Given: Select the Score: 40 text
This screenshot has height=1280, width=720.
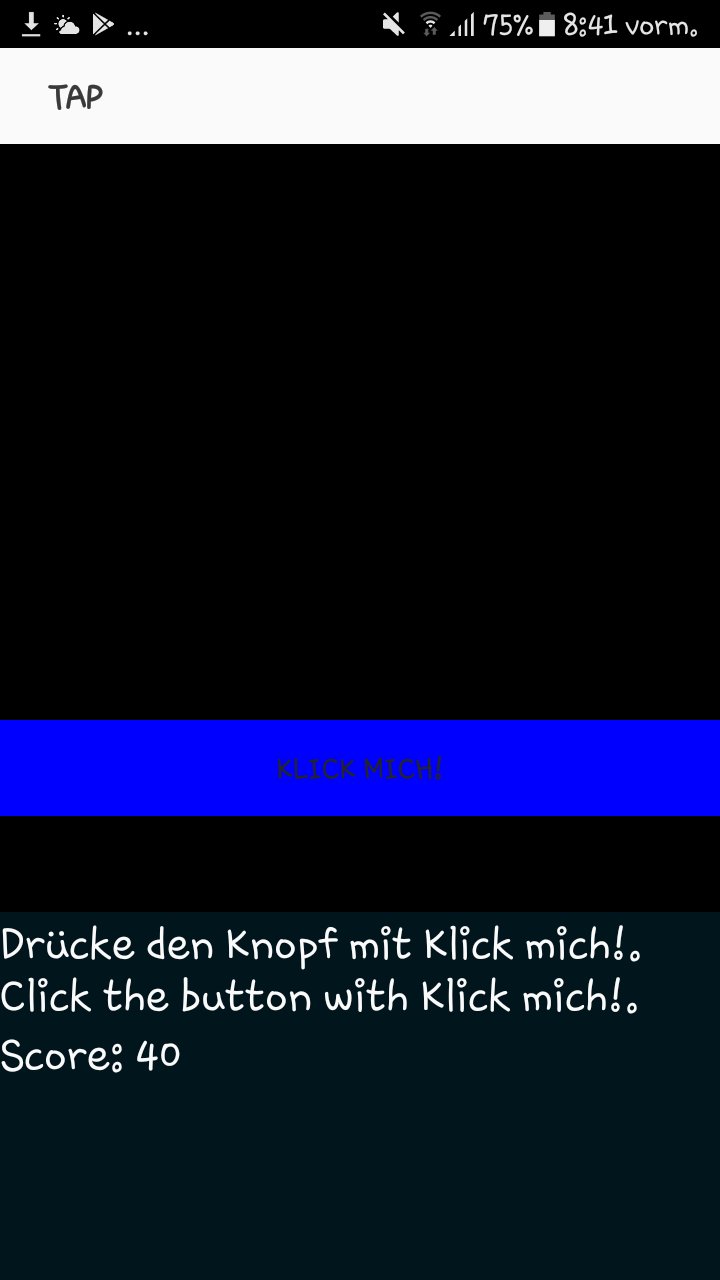Looking at the screenshot, I should pos(88,1053).
